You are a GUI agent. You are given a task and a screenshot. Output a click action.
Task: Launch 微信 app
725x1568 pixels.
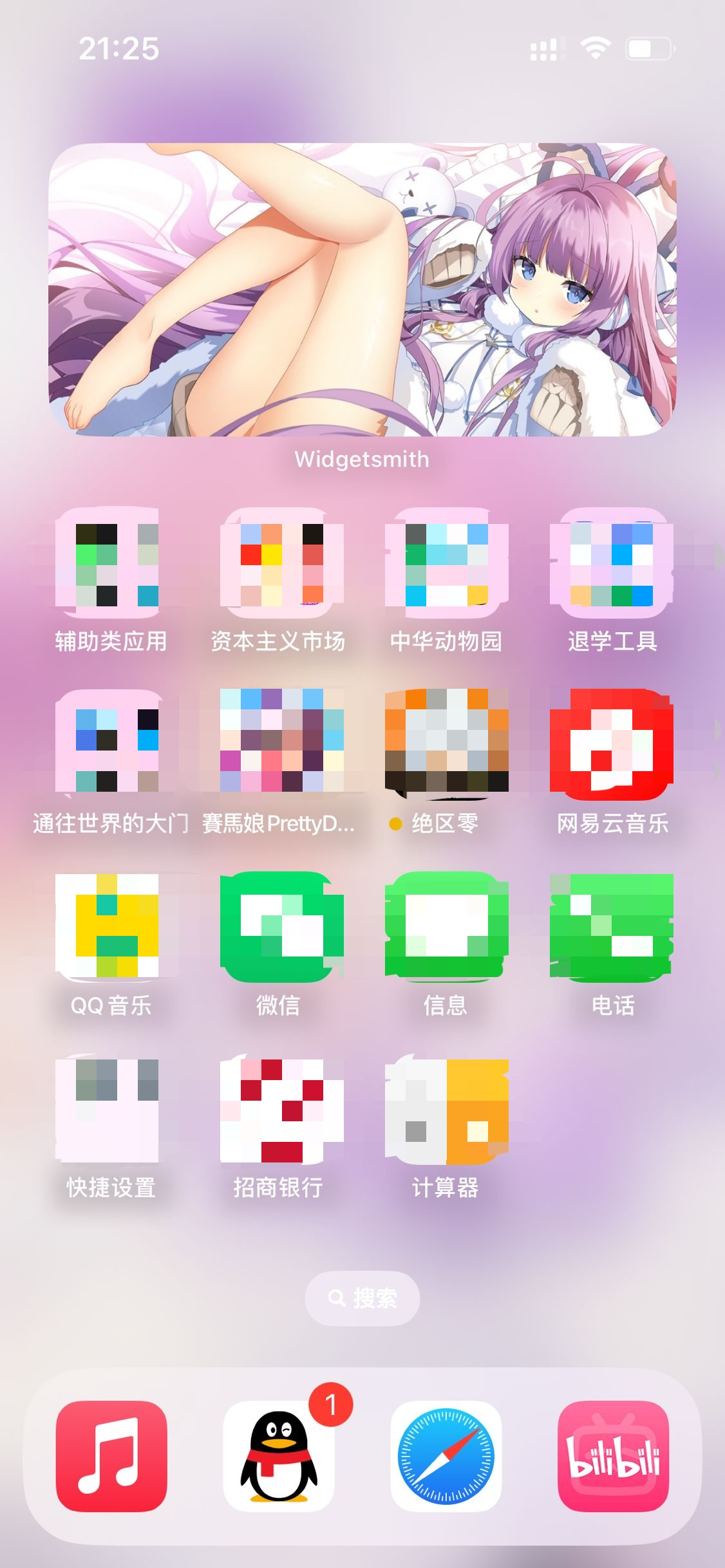278,926
